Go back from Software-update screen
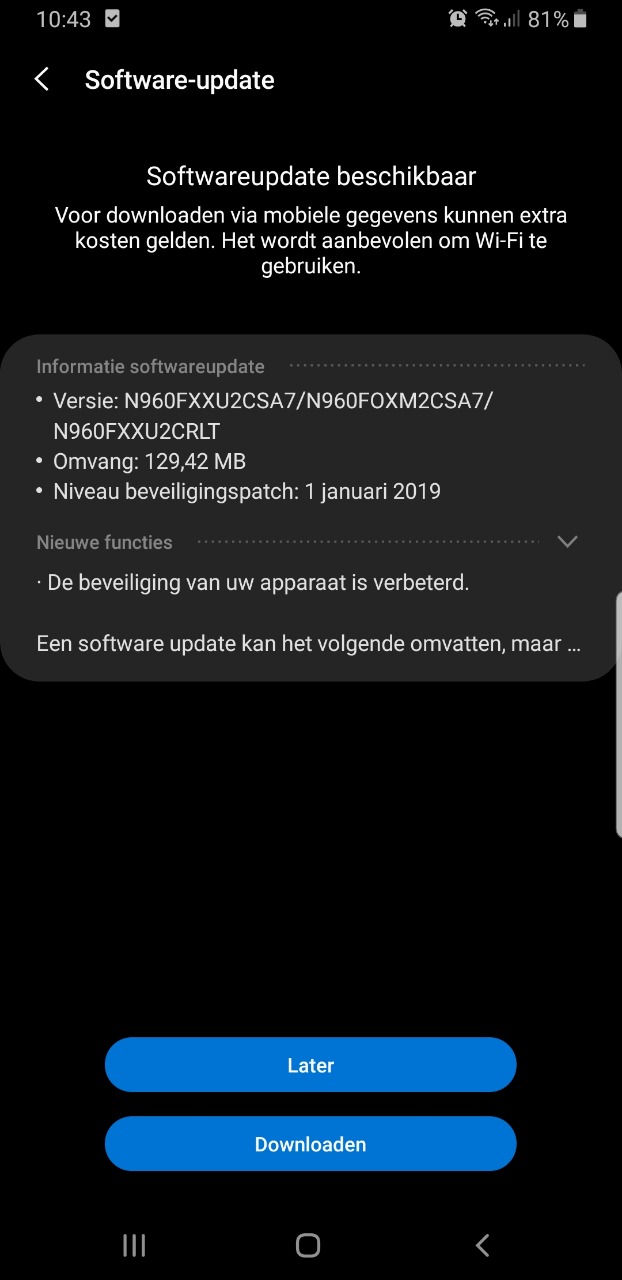The width and height of the screenshot is (622, 1280). pos(42,80)
